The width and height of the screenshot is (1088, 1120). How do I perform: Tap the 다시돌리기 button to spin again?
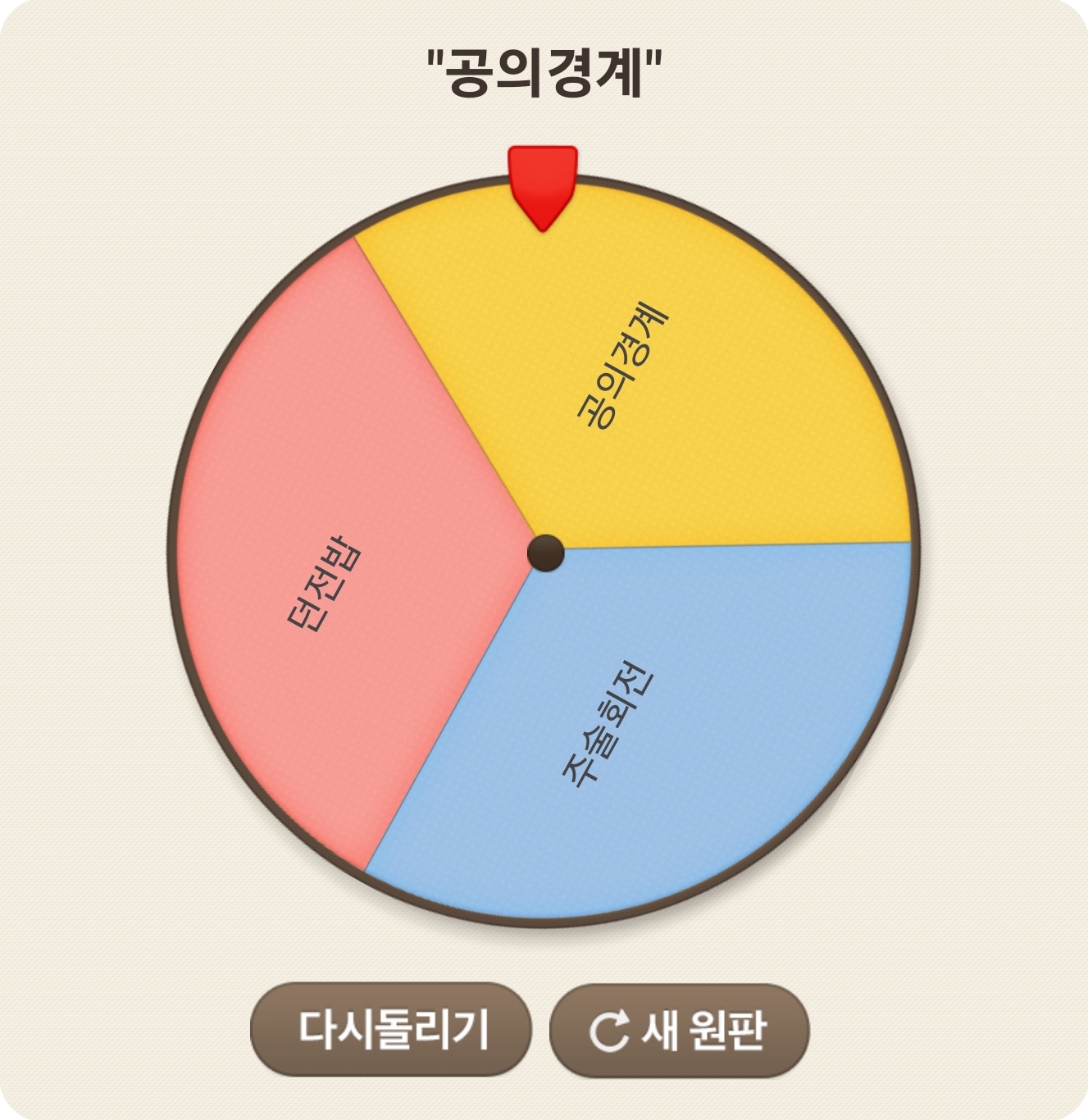[391, 1029]
